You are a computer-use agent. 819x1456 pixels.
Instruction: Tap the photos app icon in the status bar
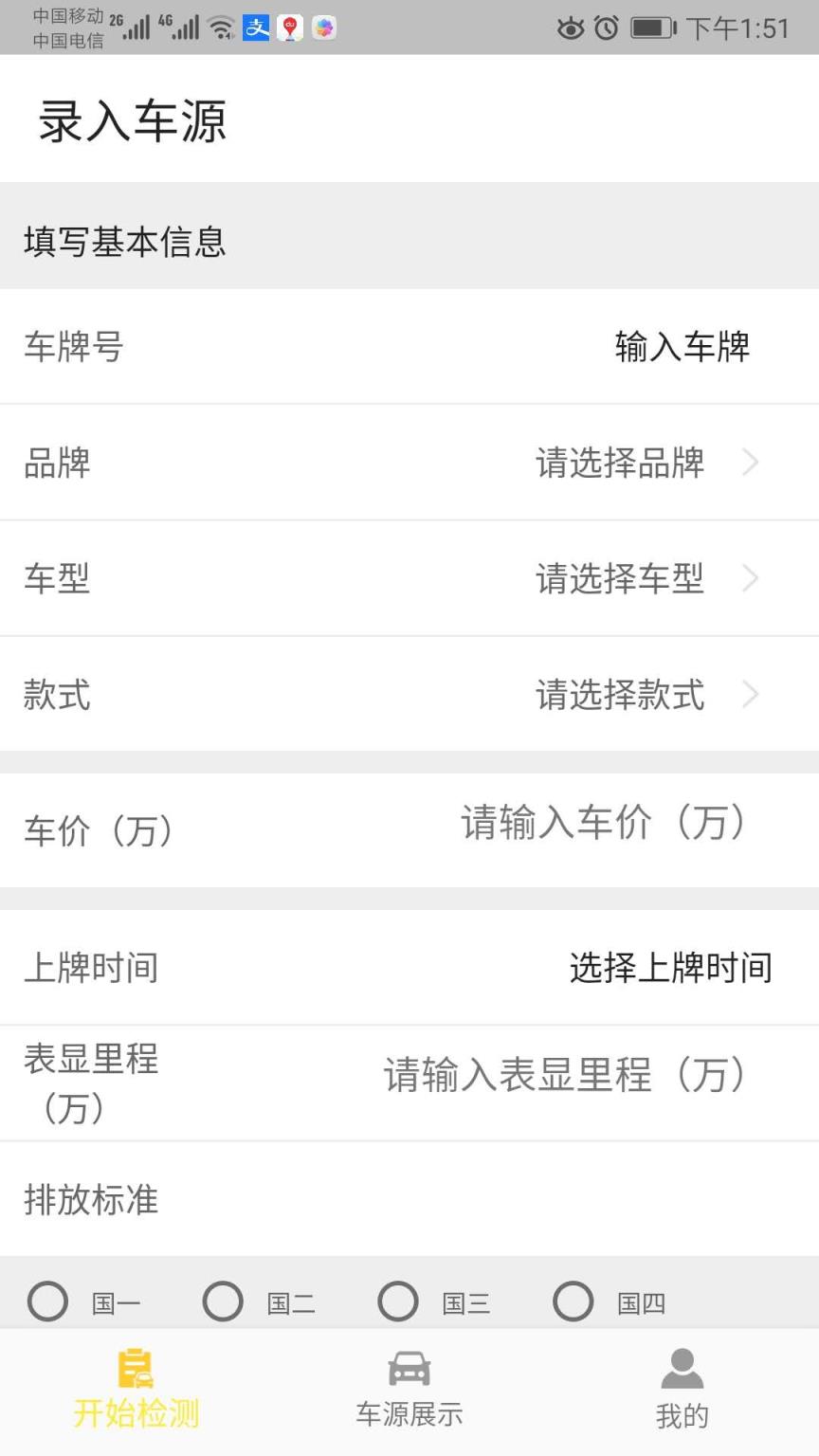tap(322, 26)
